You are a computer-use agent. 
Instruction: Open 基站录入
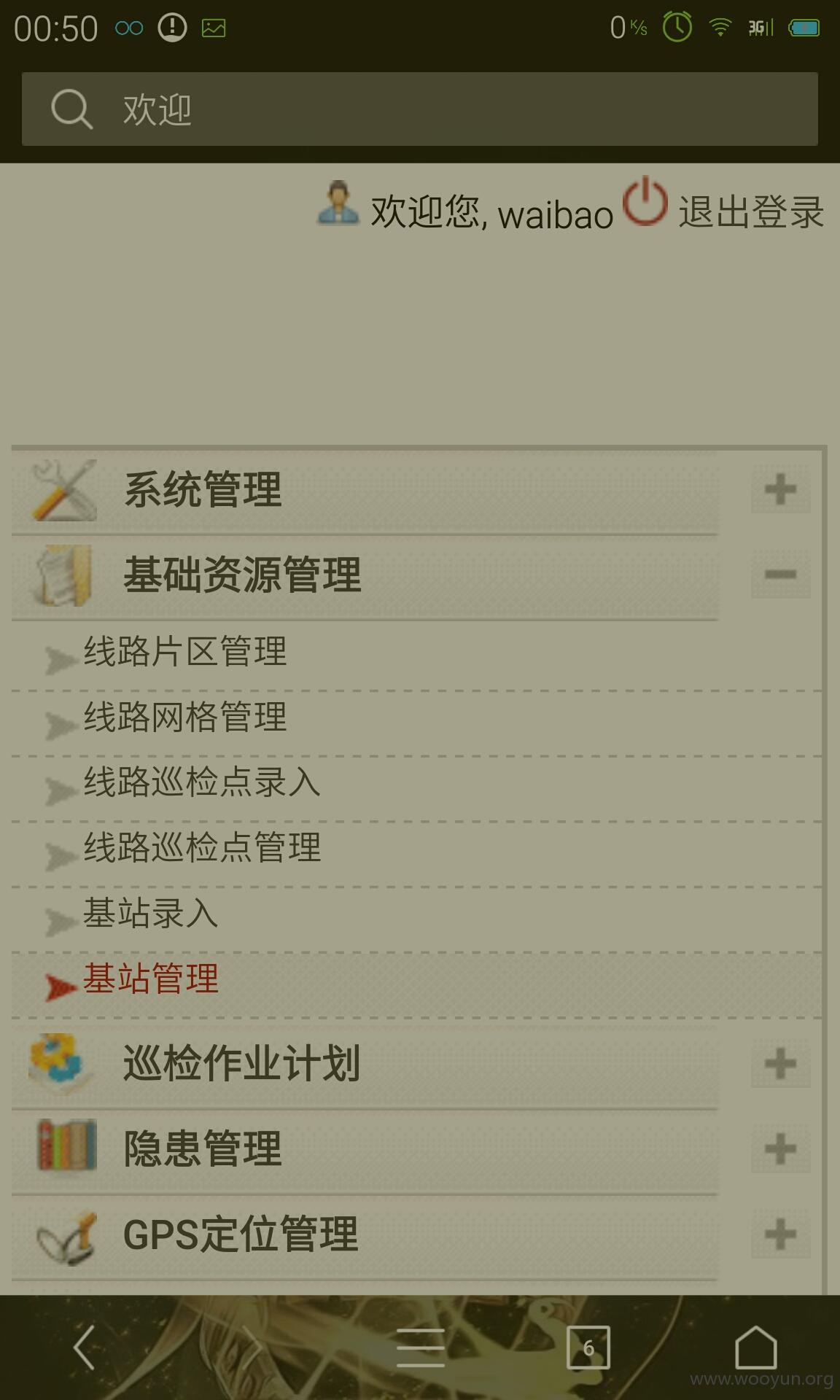tap(151, 914)
